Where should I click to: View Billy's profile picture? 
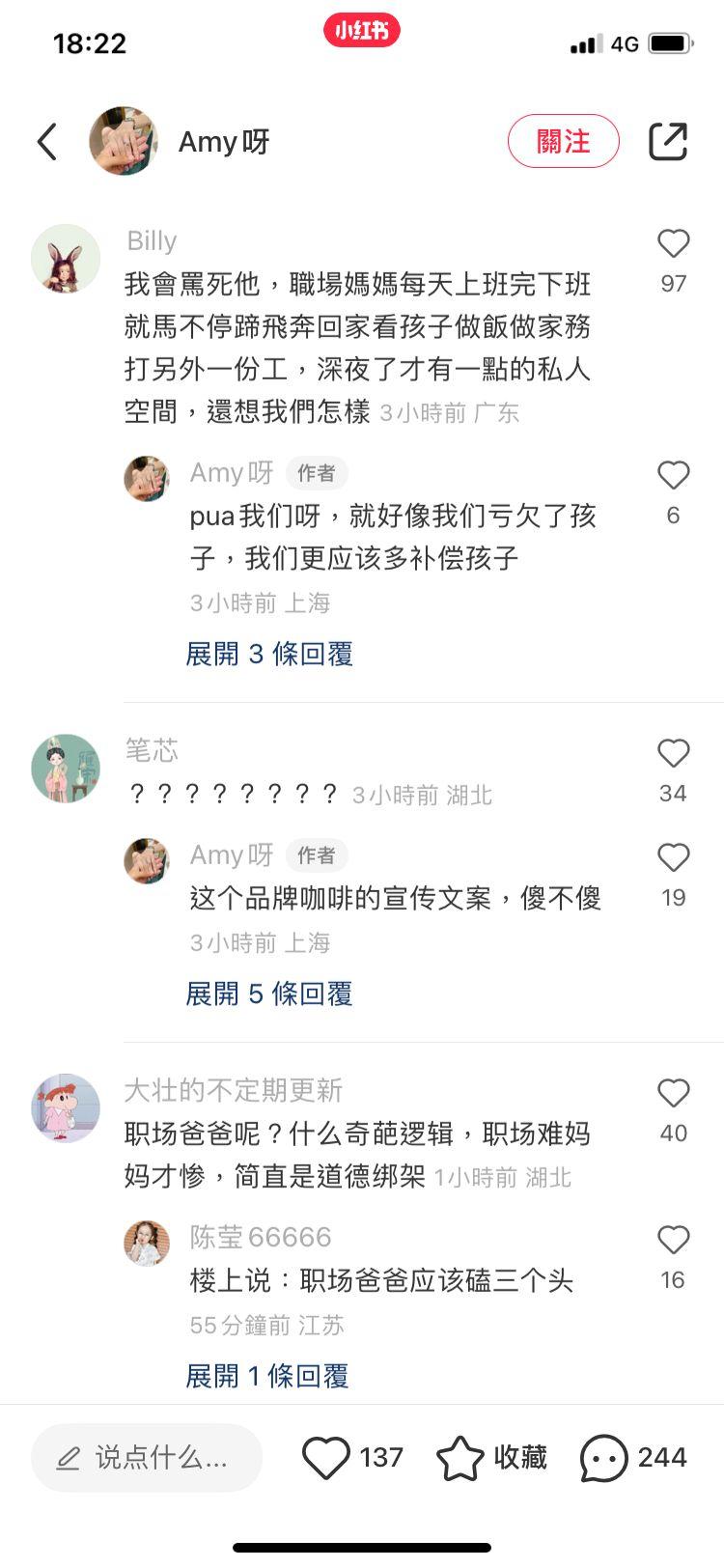point(66,259)
